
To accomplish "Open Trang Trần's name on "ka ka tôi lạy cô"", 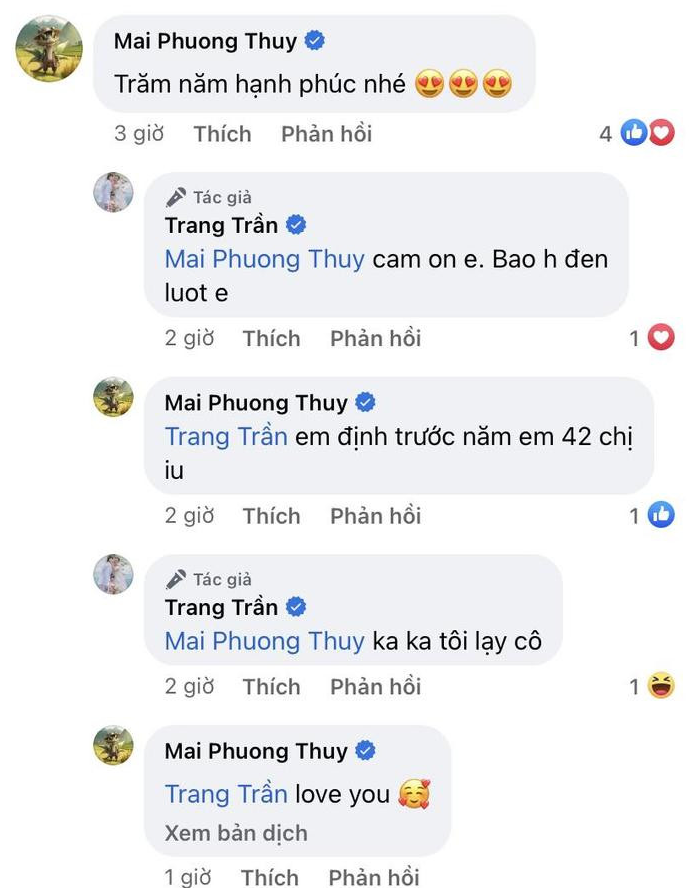I will click(x=221, y=607).
